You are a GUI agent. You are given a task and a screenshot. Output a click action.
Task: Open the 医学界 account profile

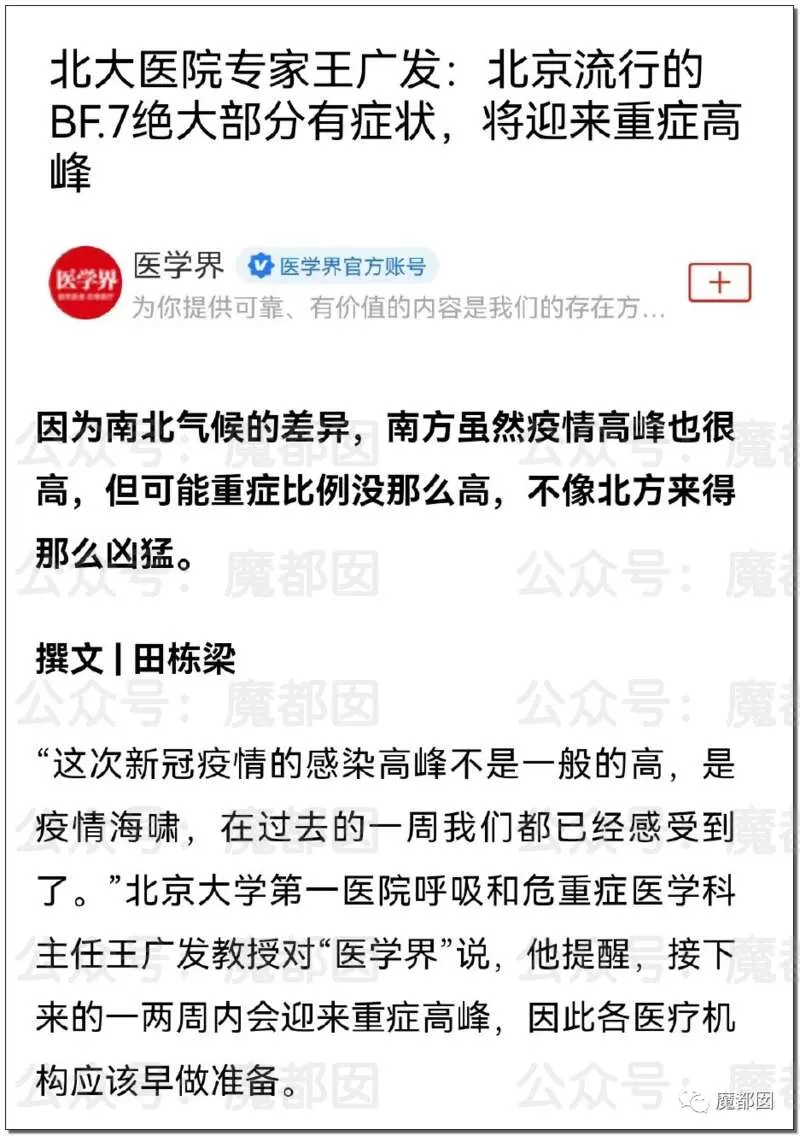(x=86, y=283)
